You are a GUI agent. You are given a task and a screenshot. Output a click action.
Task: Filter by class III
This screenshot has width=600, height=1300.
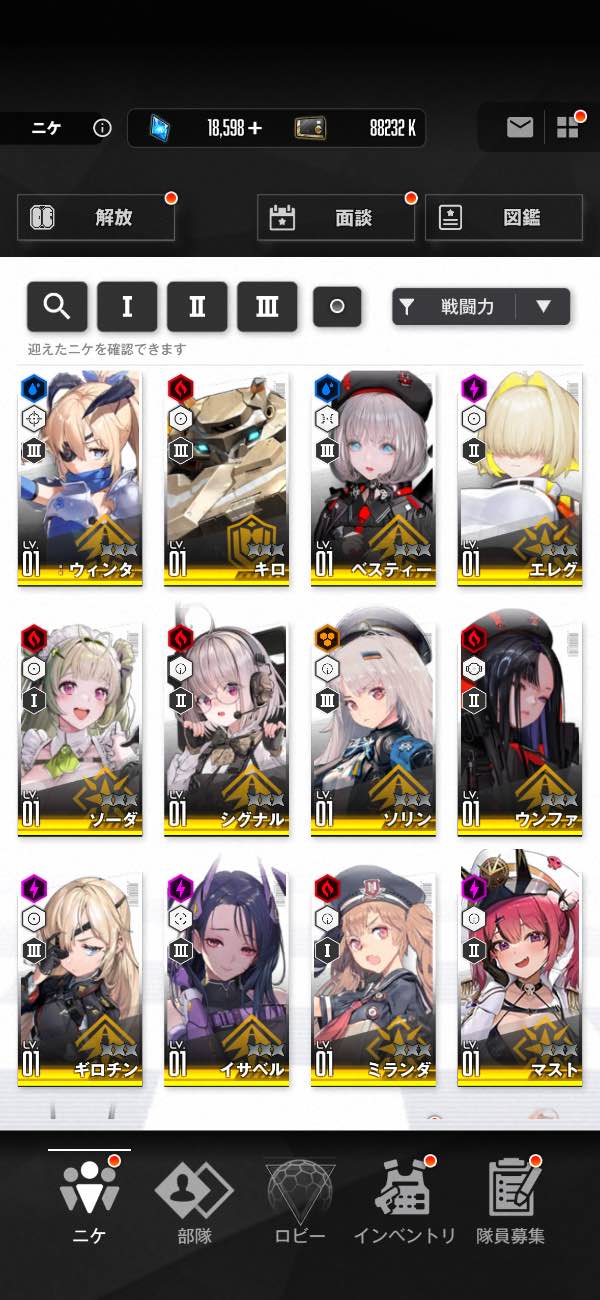(267, 307)
